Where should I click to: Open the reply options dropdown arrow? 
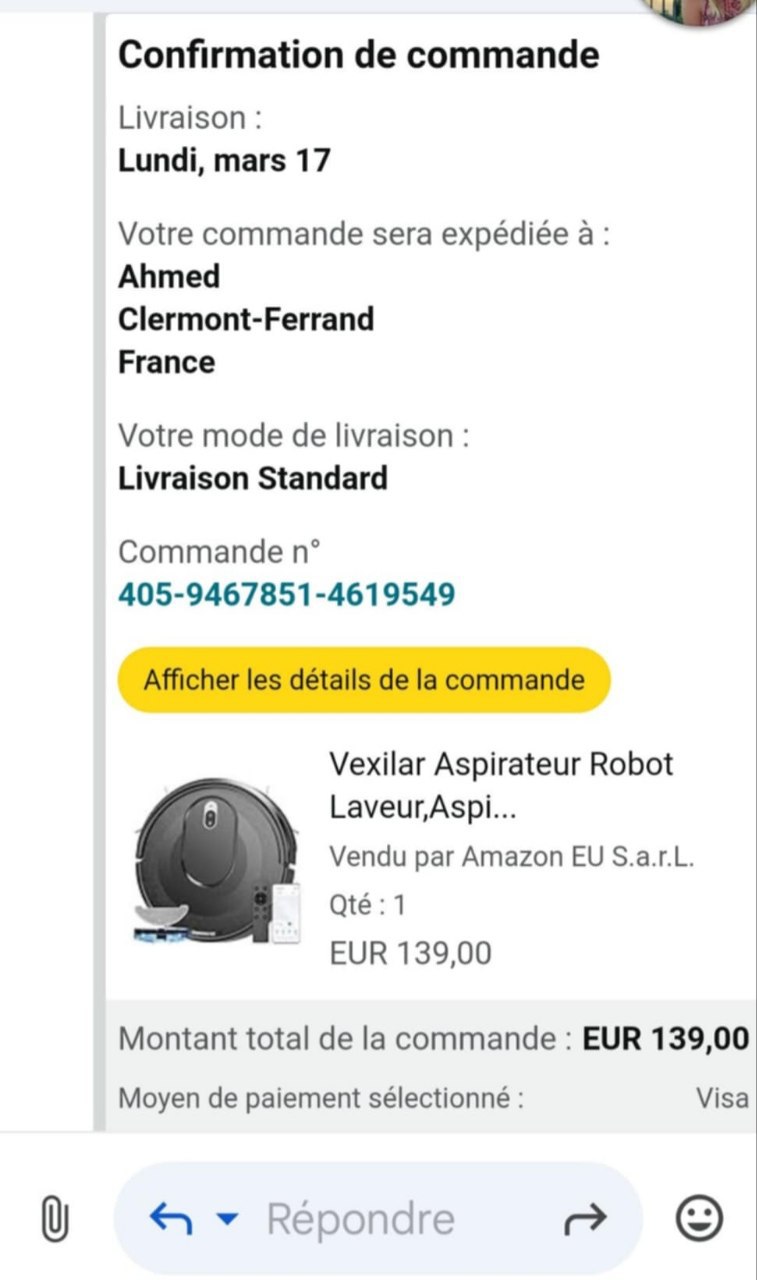coord(228,1219)
